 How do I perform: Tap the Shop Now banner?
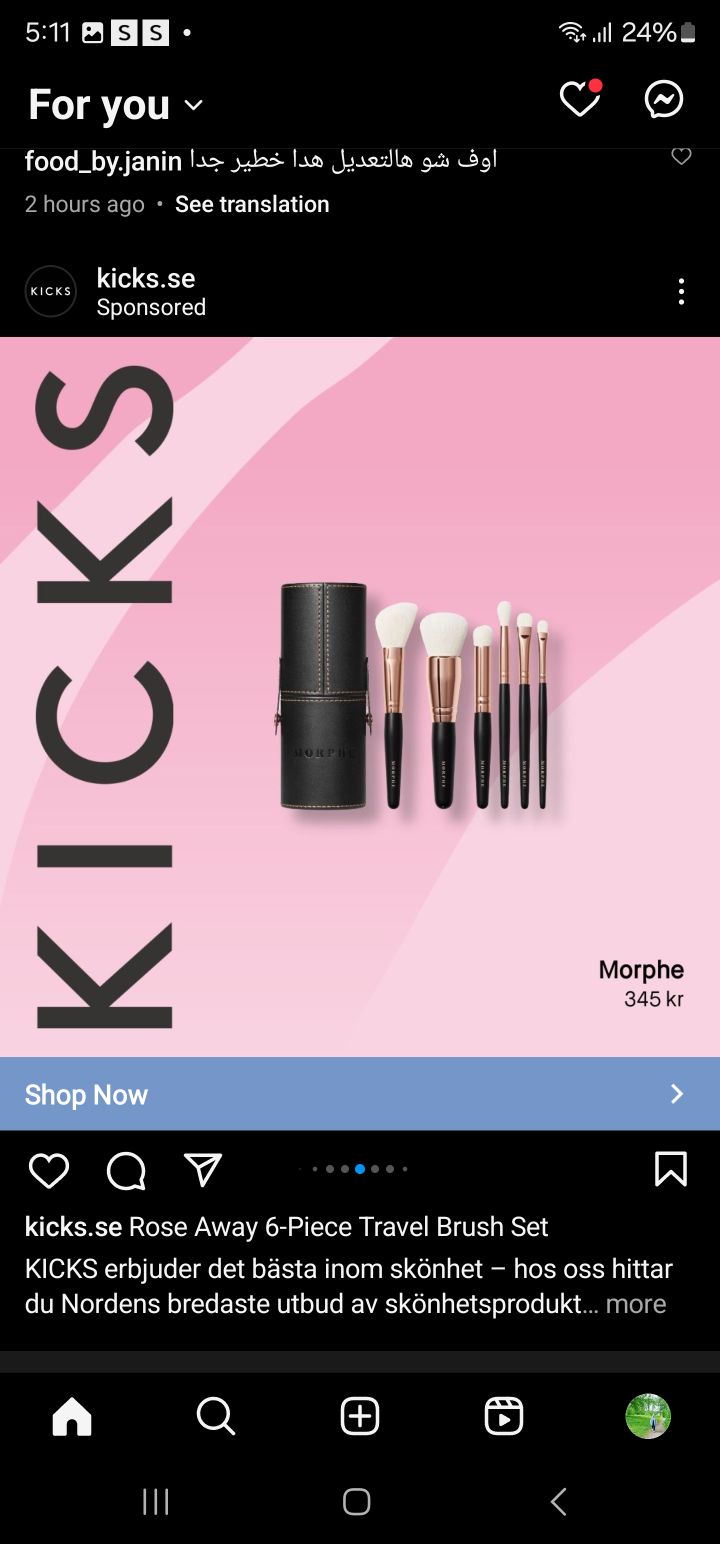pyautogui.click(x=360, y=1094)
